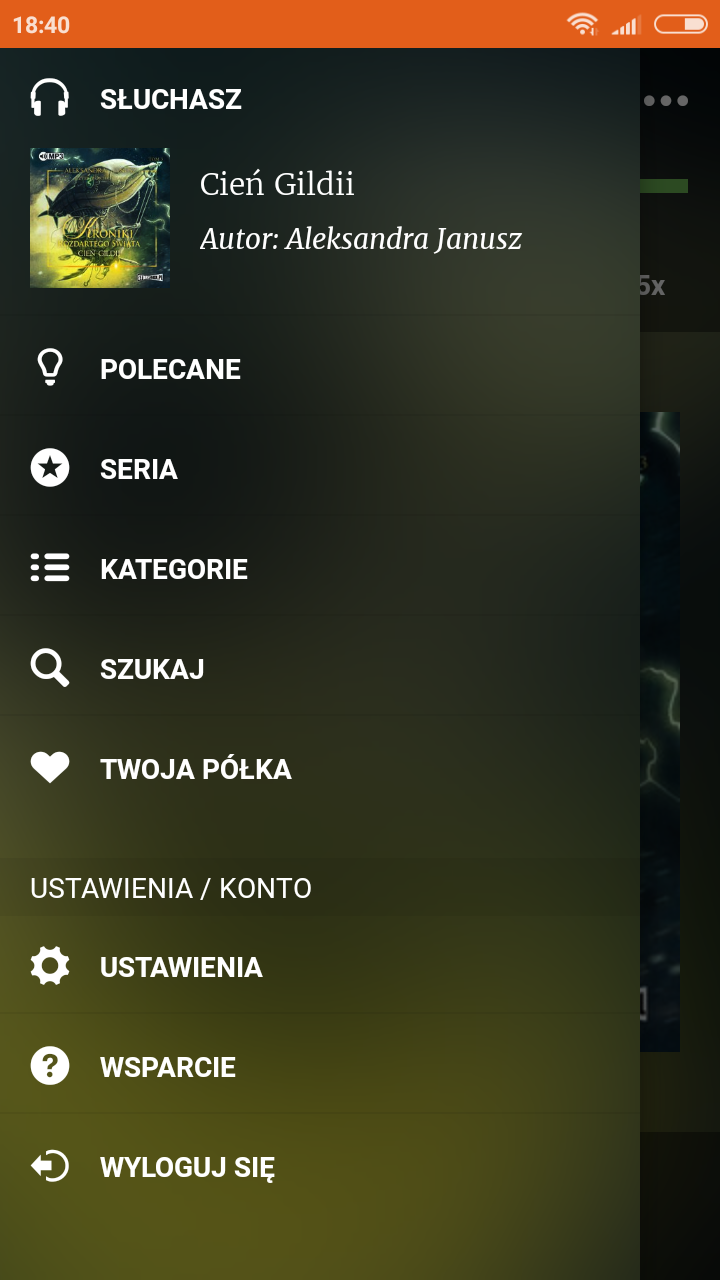The image size is (720, 1280).
Task: Tap the three-dot overflow menu
Action: (666, 101)
